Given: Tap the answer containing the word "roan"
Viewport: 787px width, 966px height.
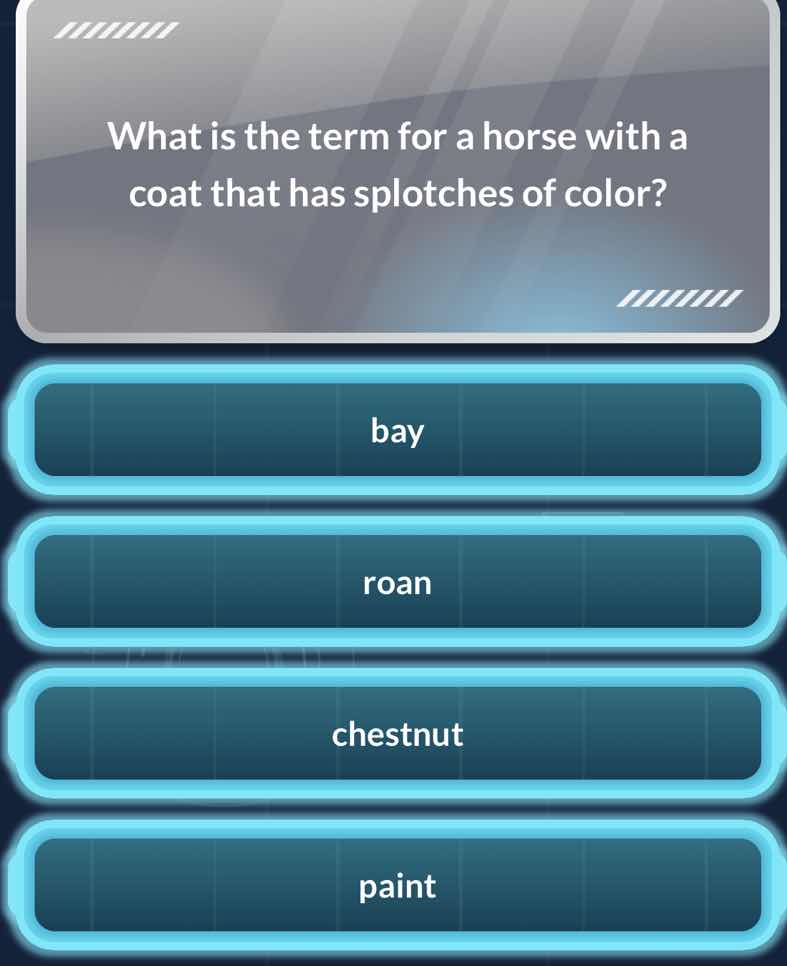Looking at the screenshot, I should pos(397,583).
